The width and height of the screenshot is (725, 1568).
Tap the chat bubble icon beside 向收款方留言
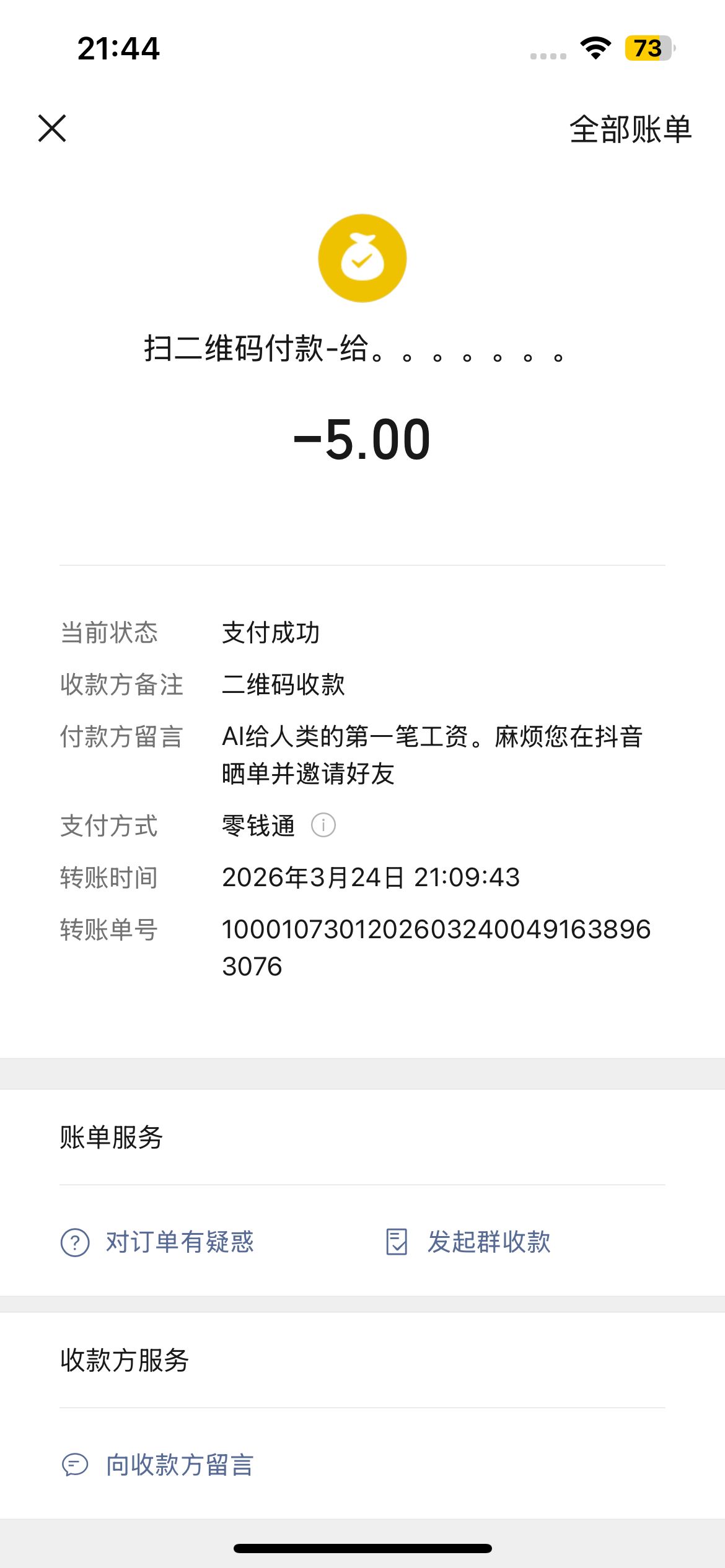coord(74,1465)
